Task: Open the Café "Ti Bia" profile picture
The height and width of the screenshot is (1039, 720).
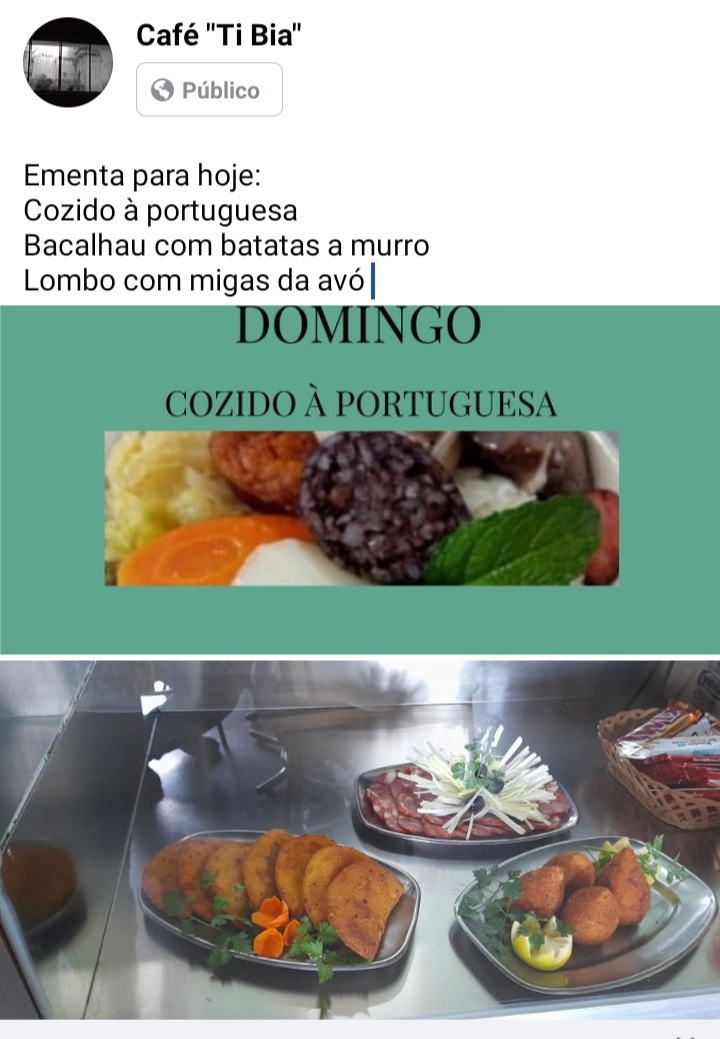Action: (68, 62)
